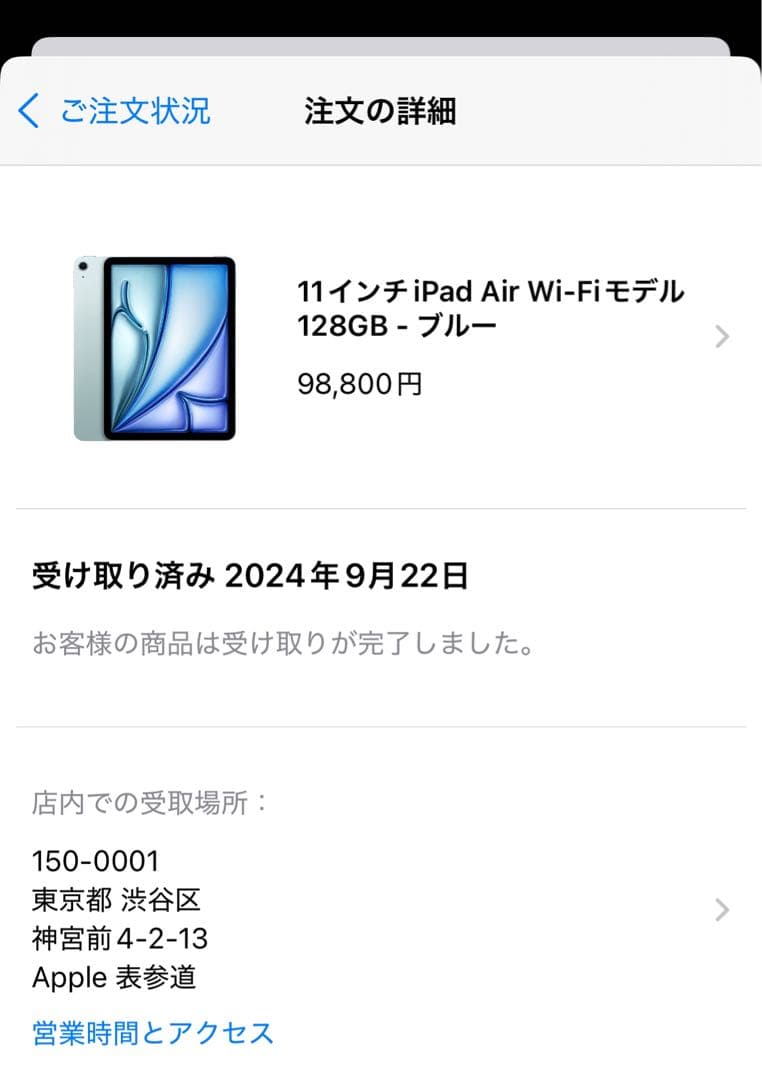The width and height of the screenshot is (762, 1080).
Task: Tap the disclosure arrow for Apple 表参道 location
Action: tap(722, 909)
